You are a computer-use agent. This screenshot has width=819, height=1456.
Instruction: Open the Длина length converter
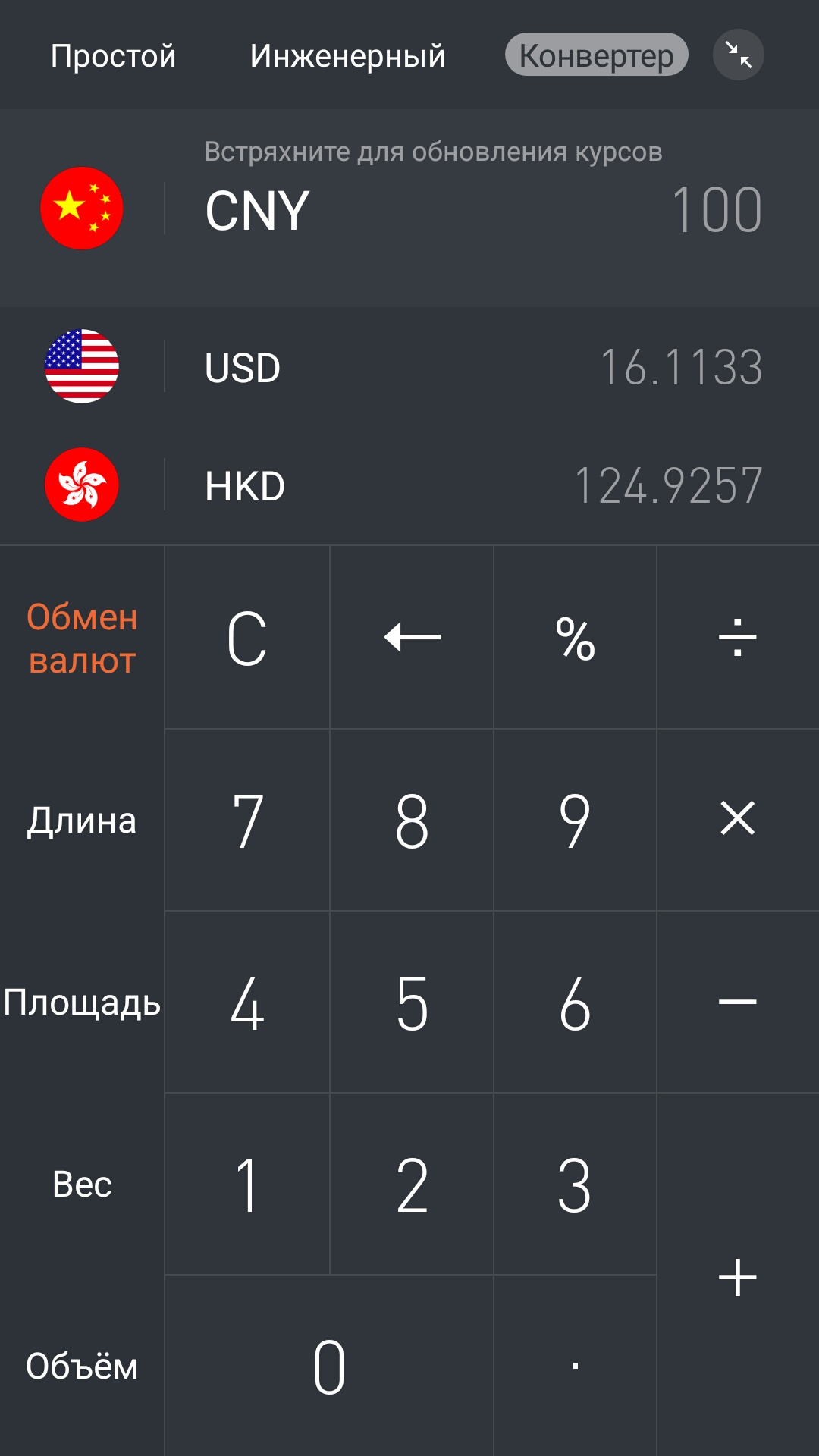pos(82,820)
